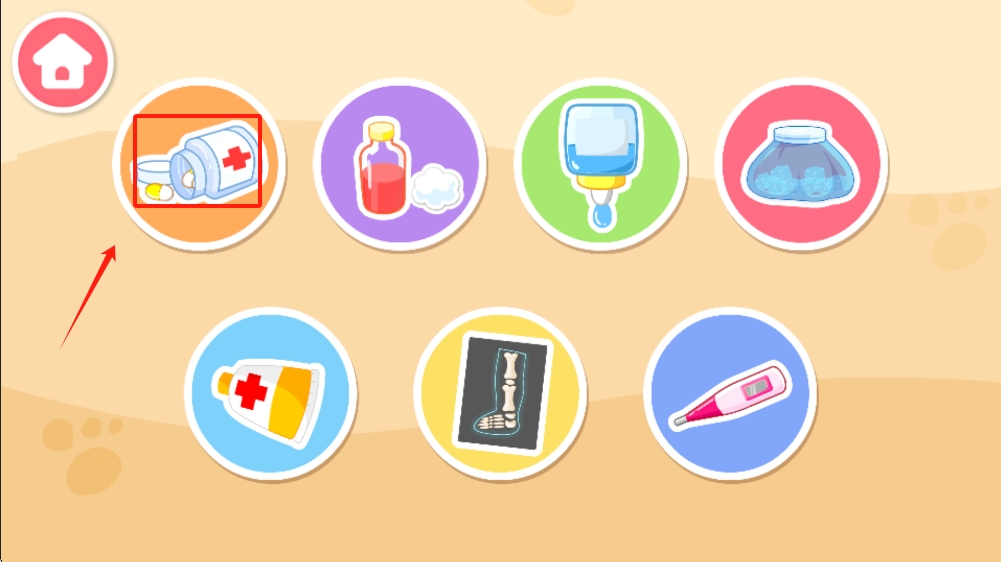The width and height of the screenshot is (1001, 562).
Task: Select the pill bottle medicine item
Action: [x=199, y=163]
